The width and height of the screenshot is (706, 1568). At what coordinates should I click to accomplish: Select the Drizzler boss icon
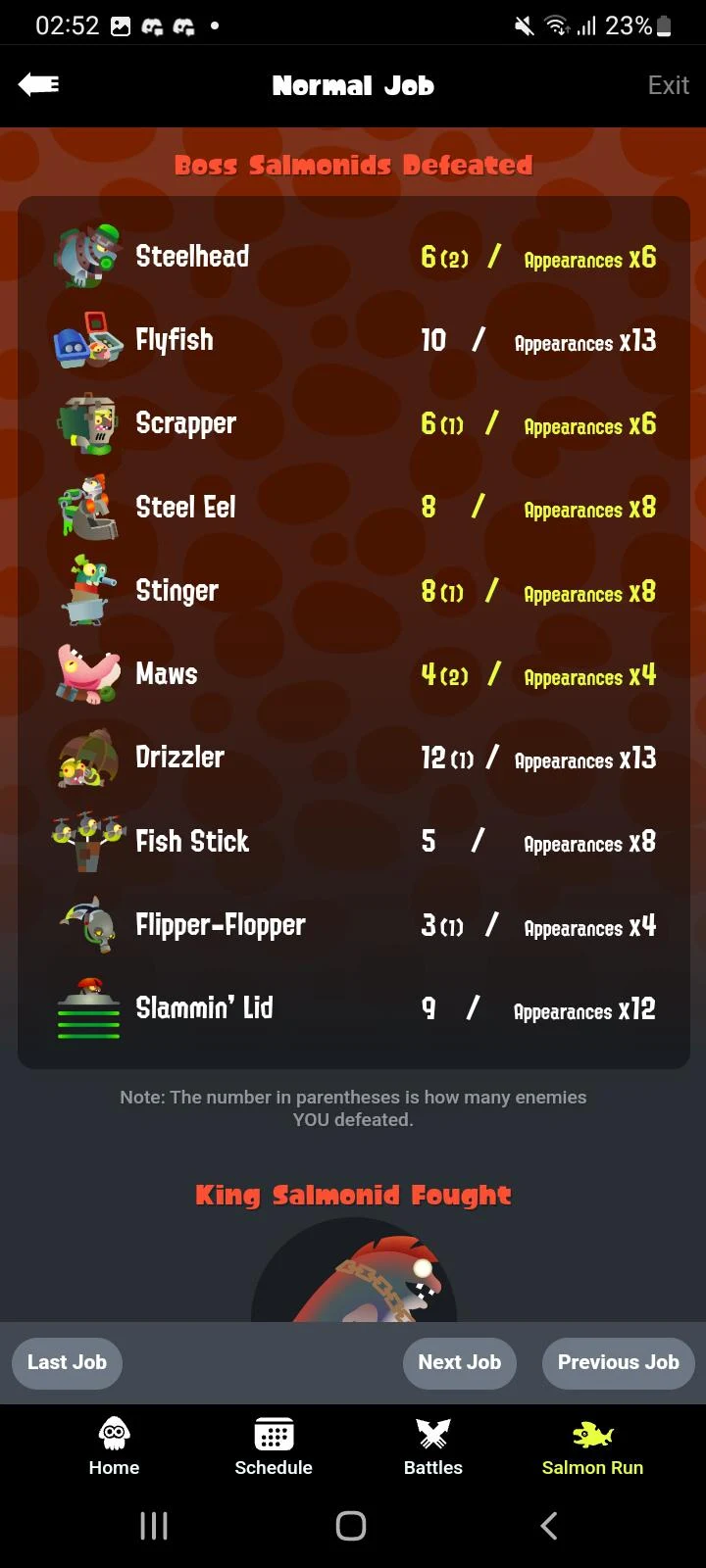coord(85,757)
